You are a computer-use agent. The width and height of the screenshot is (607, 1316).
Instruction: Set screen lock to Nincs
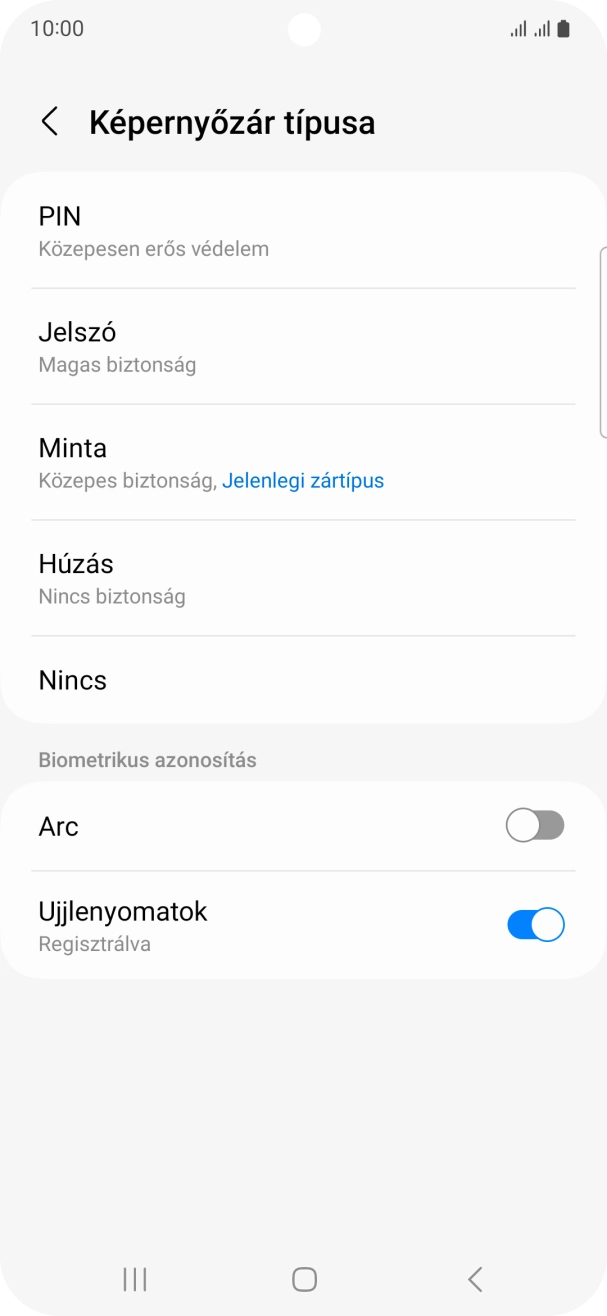303,680
